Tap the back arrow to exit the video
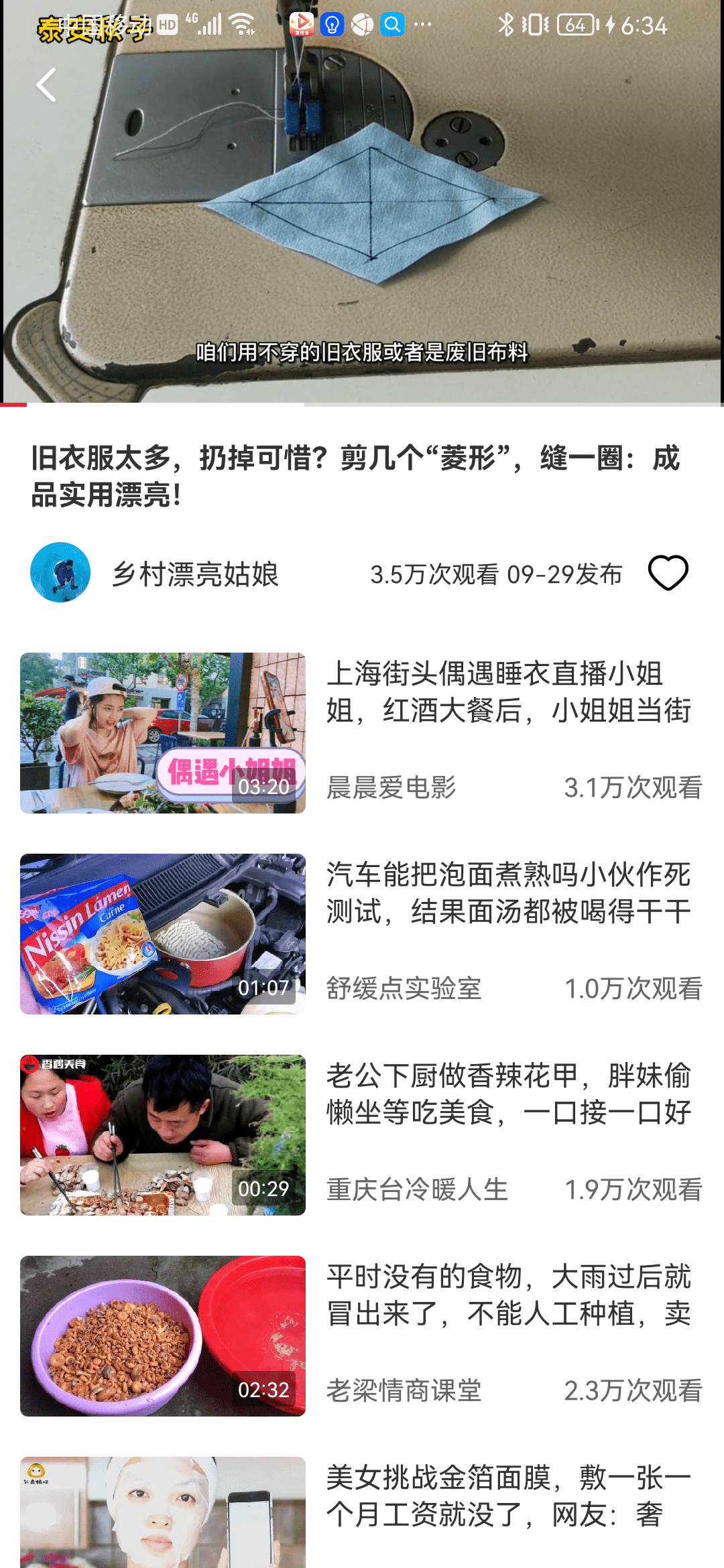Viewport: 724px width, 1568px height. [x=46, y=85]
